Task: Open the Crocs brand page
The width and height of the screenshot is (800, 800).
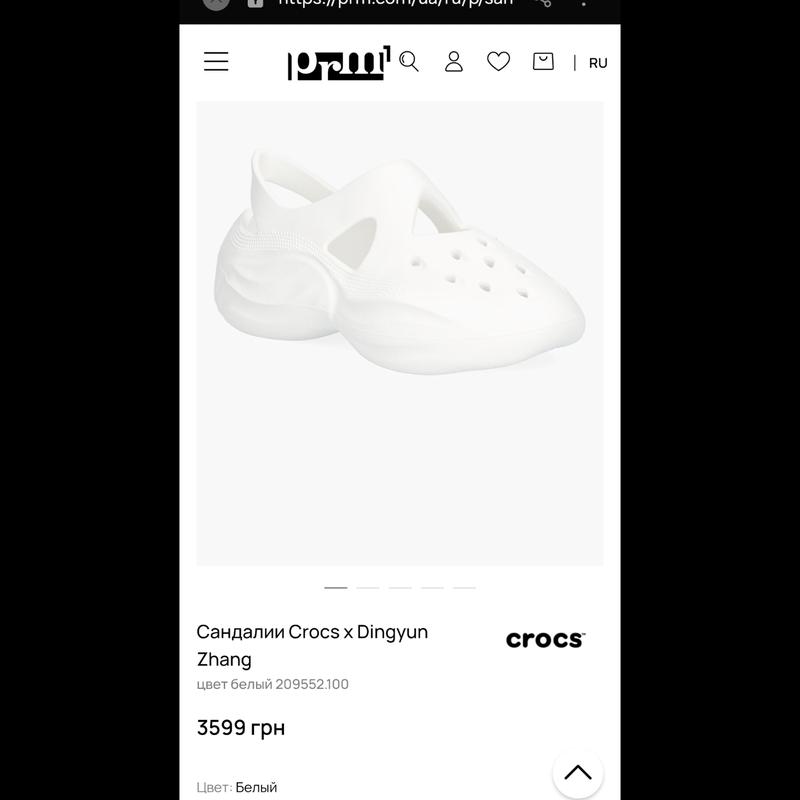Action: pyautogui.click(x=545, y=640)
